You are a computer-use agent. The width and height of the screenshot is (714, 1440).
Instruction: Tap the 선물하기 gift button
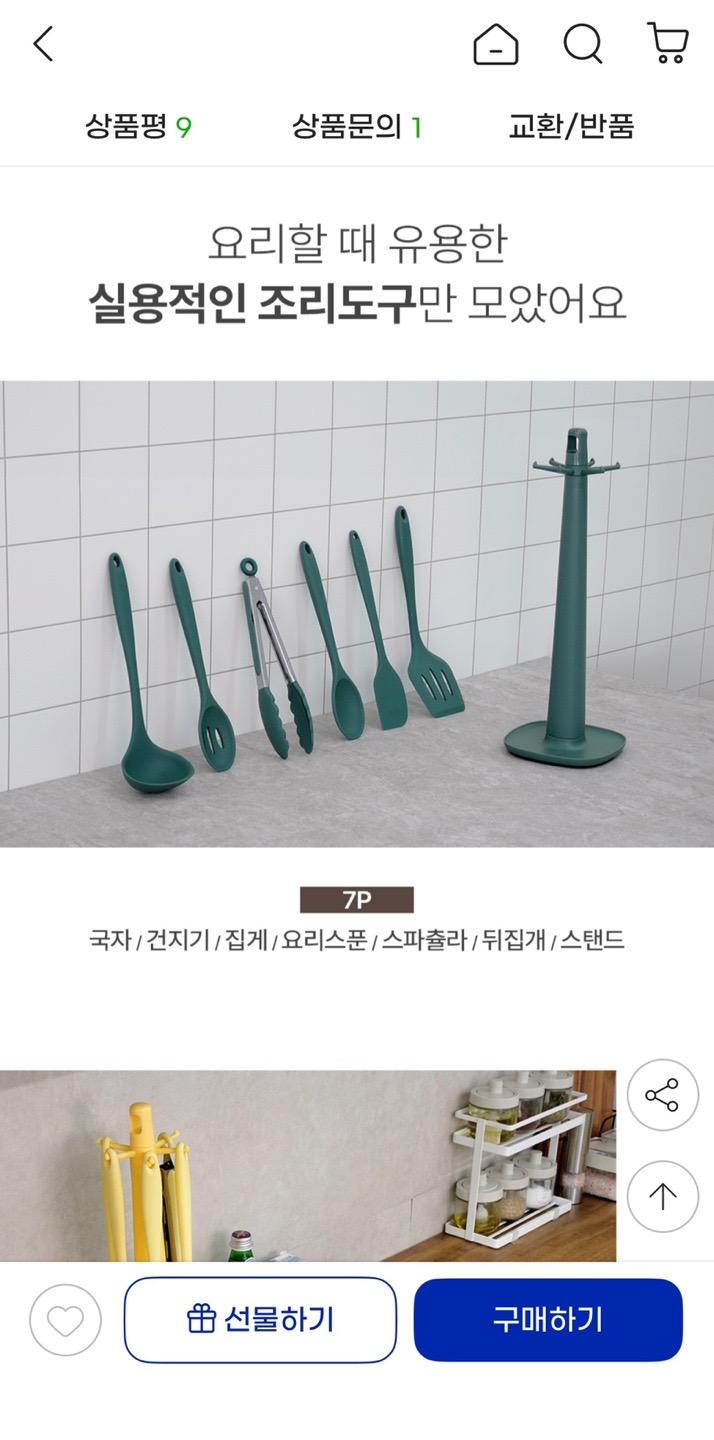[260, 1320]
